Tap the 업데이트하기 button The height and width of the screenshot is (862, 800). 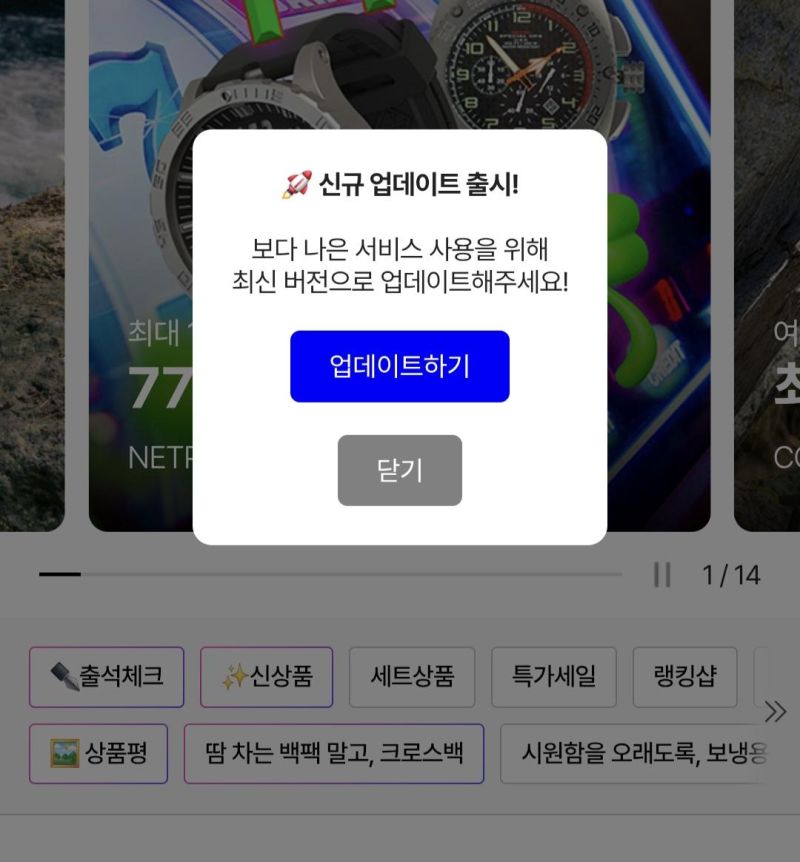pyautogui.click(x=400, y=366)
